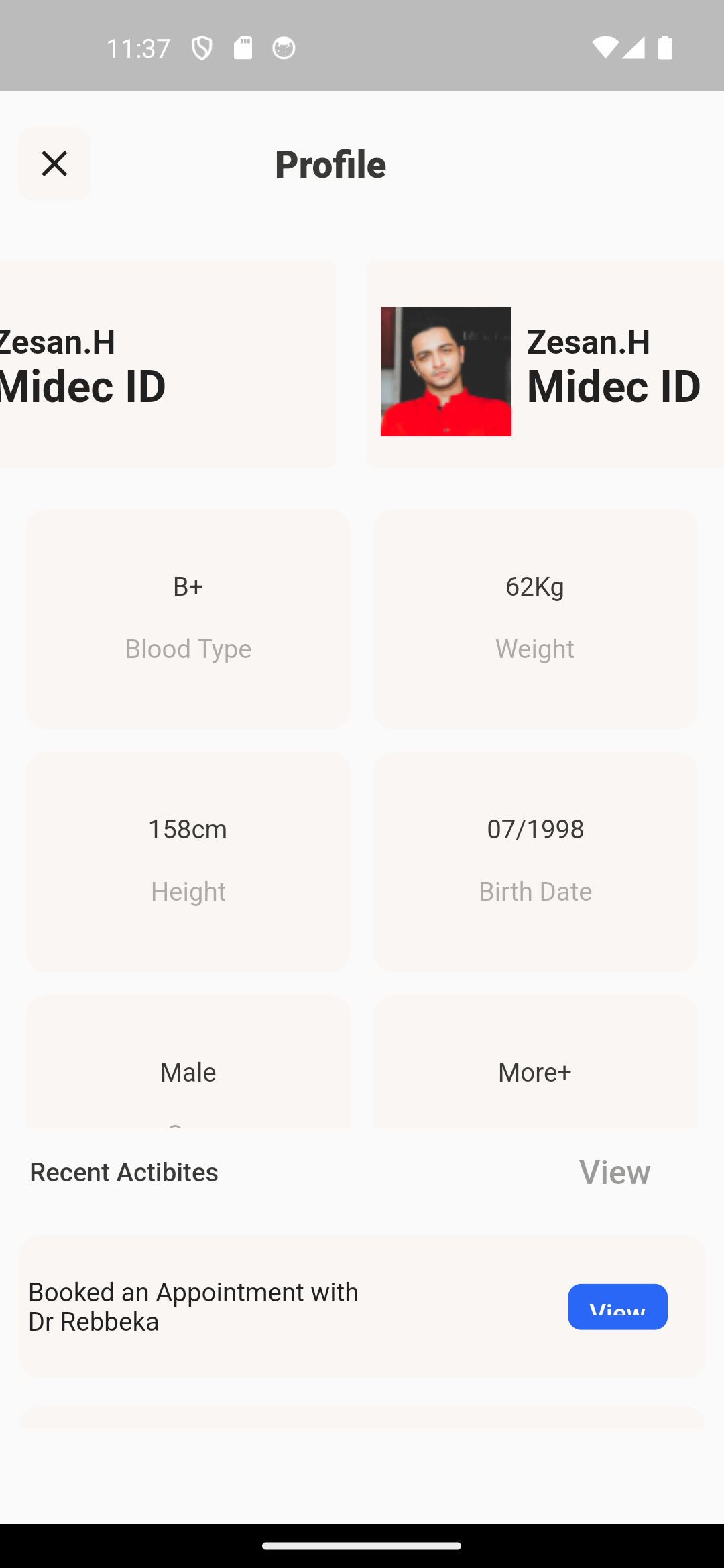Close the Profile screen
The height and width of the screenshot is (1568, 724).
point(54,163)
